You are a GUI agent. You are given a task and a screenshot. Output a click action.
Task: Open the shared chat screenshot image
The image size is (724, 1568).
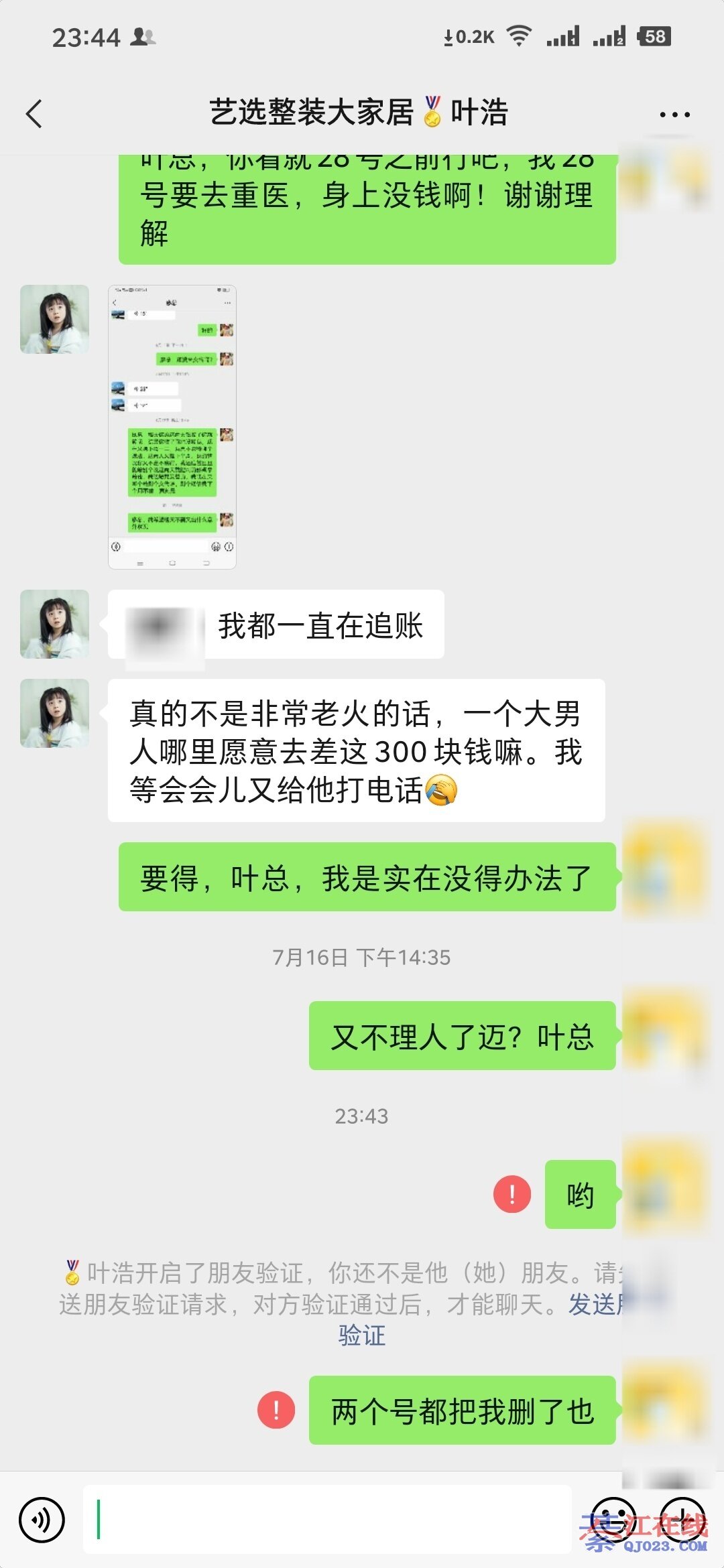(172, 427)
